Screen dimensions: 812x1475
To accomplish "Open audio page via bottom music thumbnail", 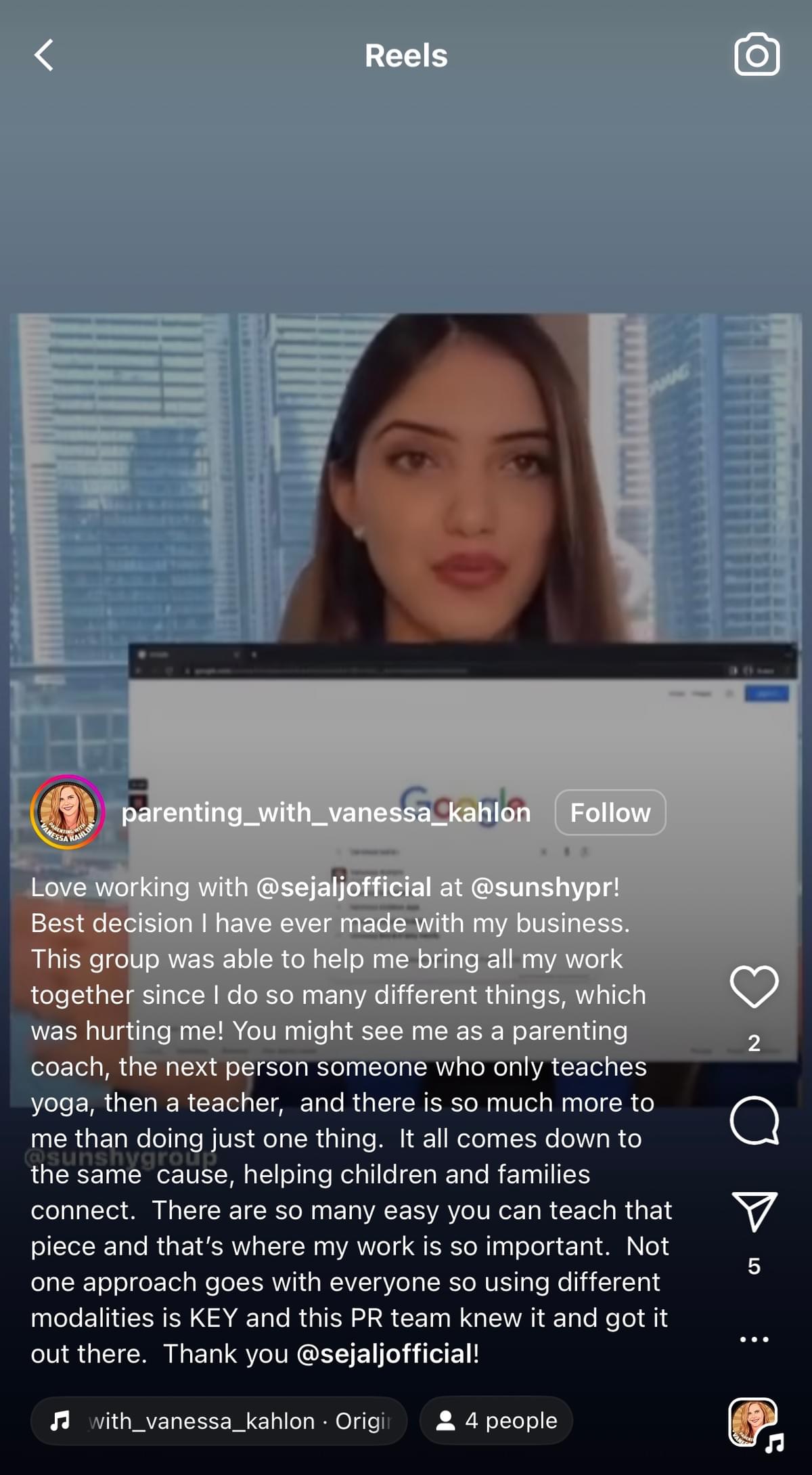I will tap(754, 1423).
